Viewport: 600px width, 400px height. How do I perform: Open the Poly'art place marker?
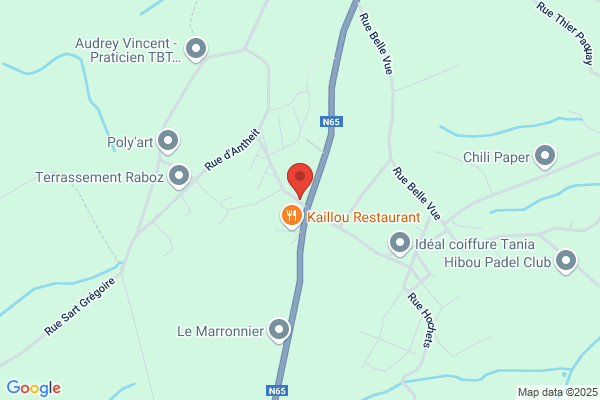pos(168,141)
